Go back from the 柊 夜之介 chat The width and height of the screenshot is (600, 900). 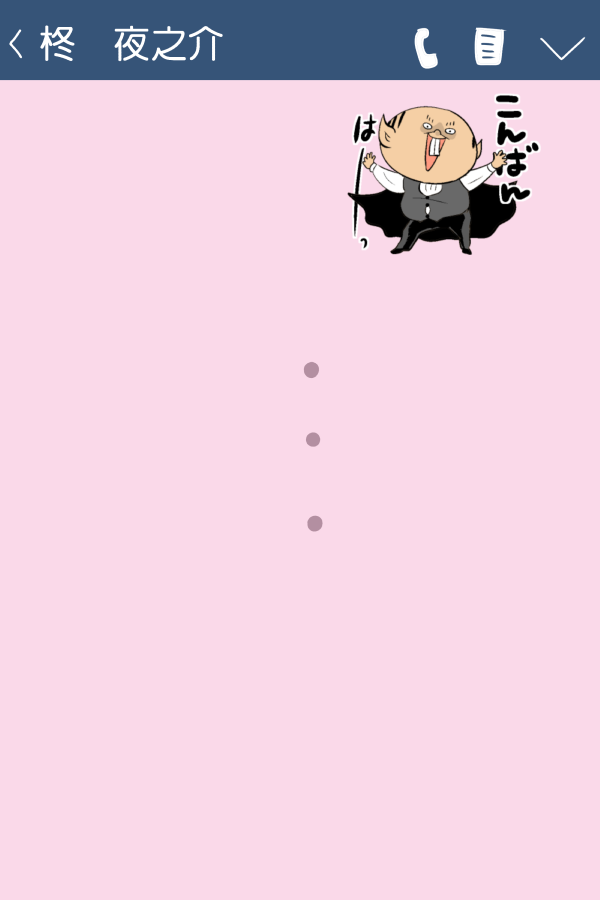[17, 44]
